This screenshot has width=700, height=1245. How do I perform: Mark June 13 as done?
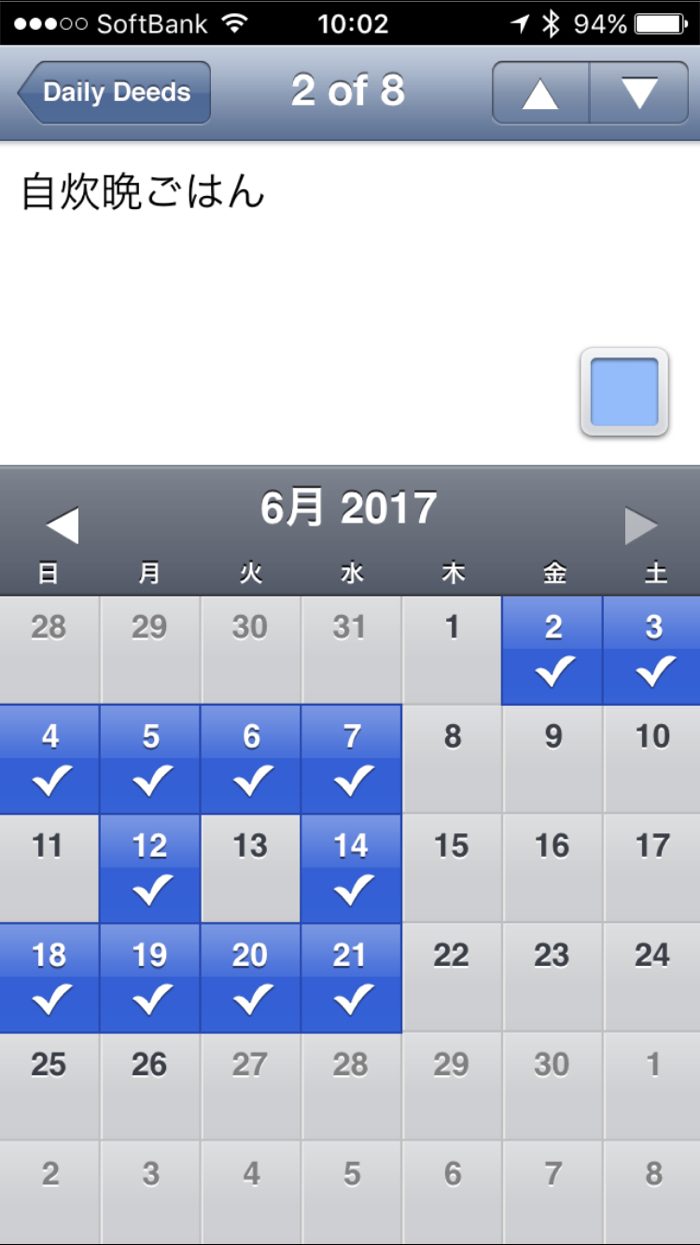pyautogui.click(x=250, y=868)
